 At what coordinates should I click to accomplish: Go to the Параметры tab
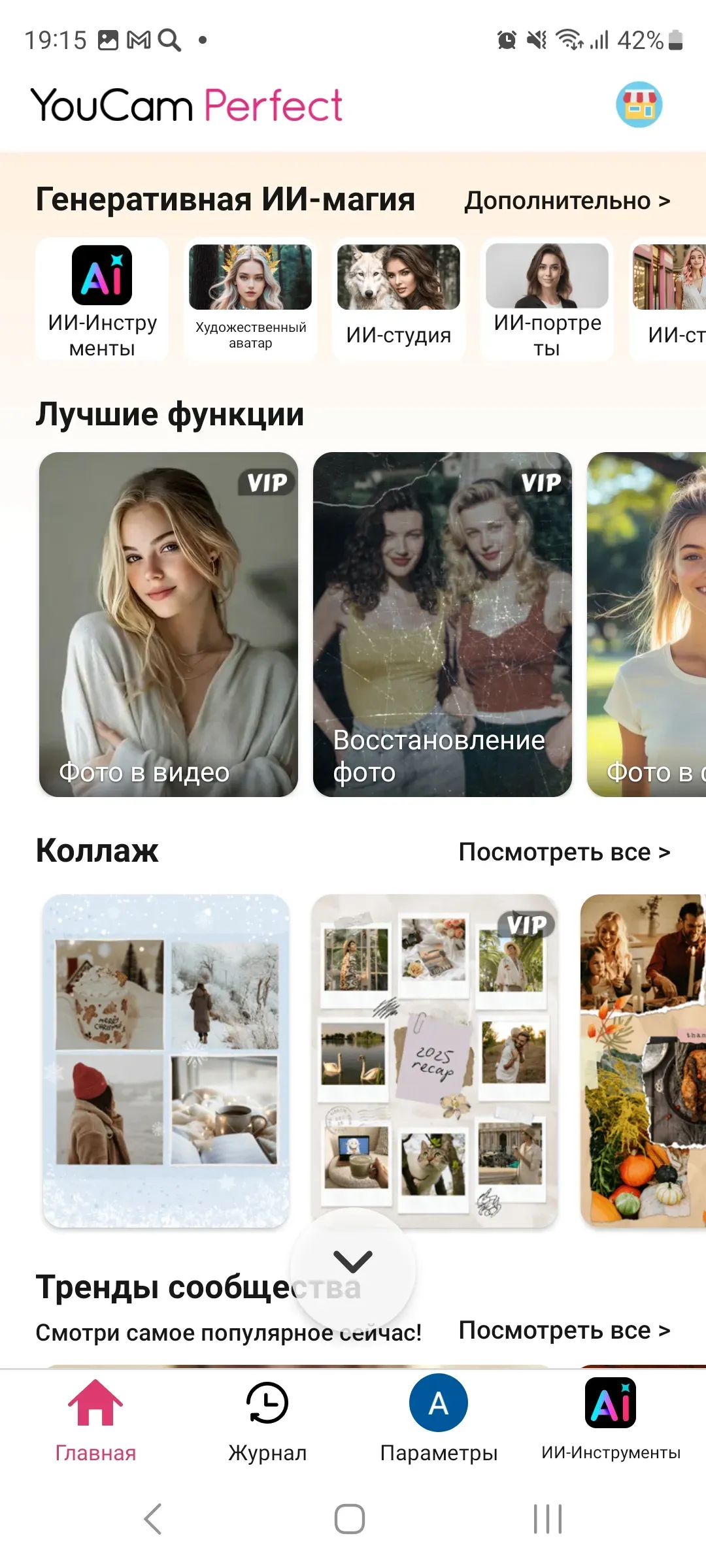click(439, 1416)
